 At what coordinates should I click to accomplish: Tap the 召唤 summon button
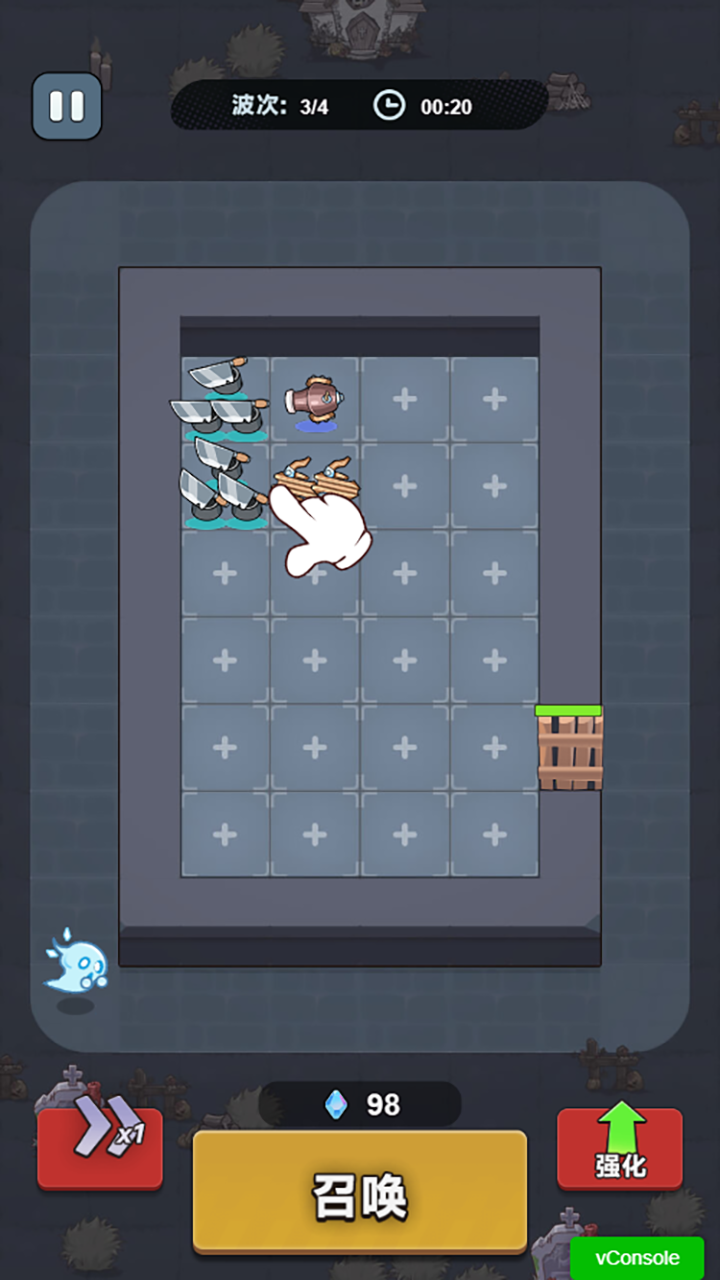(360, 1192)
